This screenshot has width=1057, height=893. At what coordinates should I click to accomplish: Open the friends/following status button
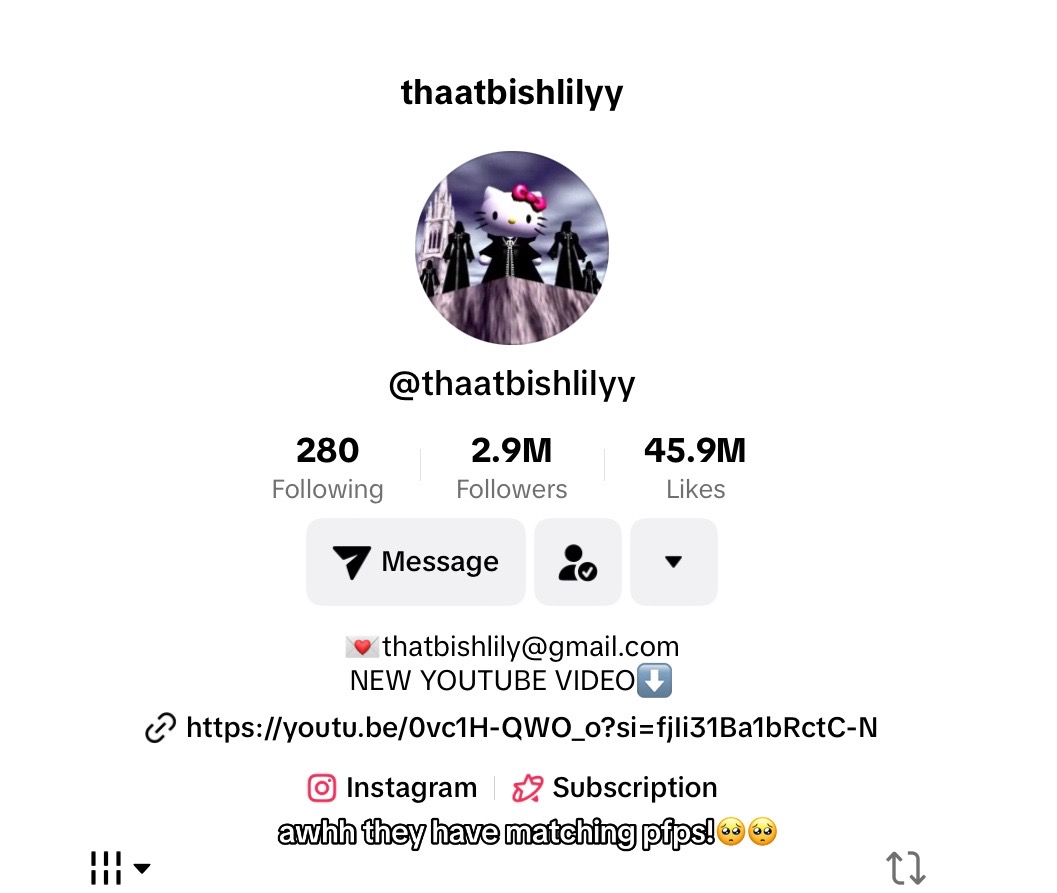578,562
